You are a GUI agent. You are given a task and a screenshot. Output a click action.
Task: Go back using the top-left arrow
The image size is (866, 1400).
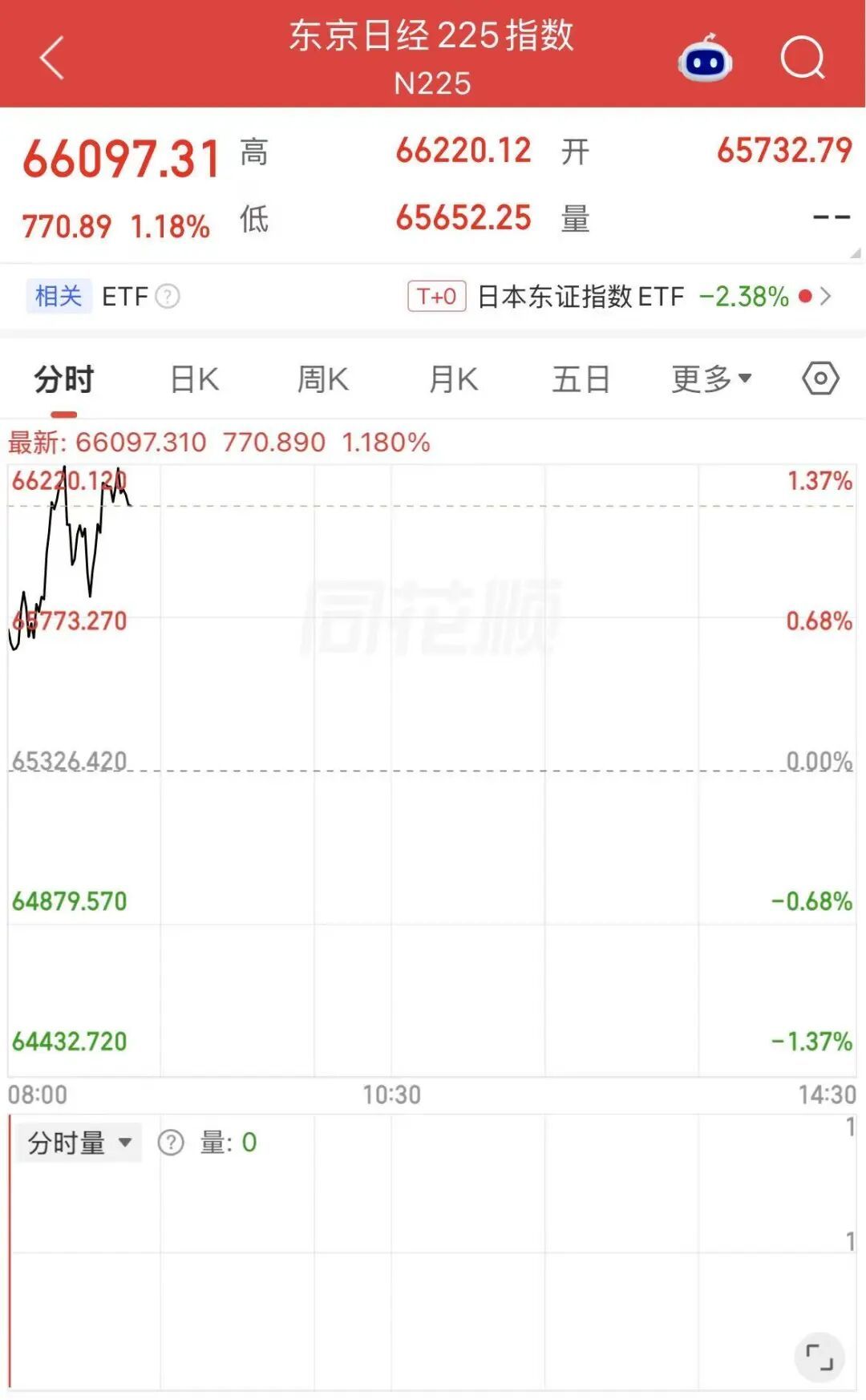pos(52,59)
